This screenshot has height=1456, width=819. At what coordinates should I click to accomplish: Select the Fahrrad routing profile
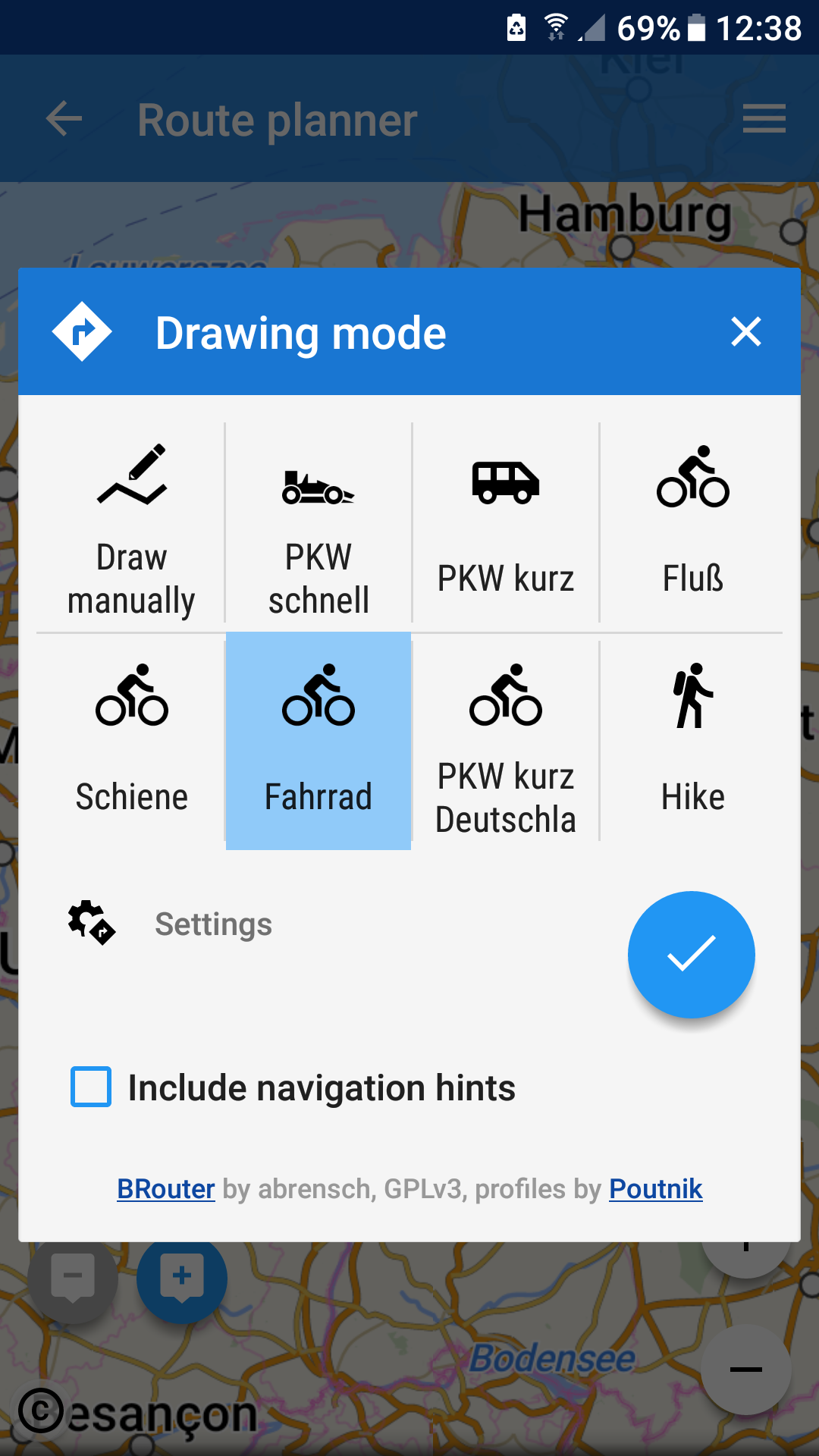pyautogui.click(x=318, y=742)
